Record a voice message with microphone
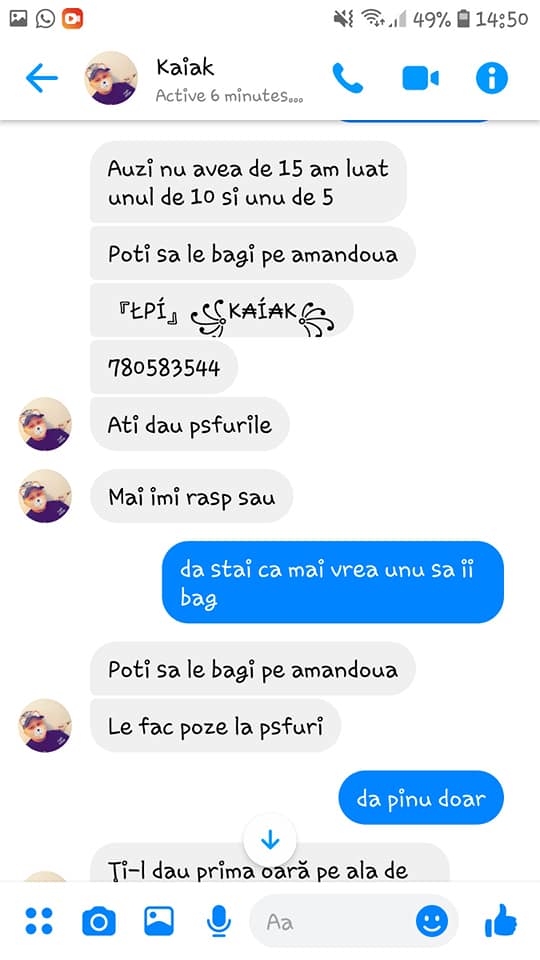This screenshot has width=540, height=960. tap(219, 921)
